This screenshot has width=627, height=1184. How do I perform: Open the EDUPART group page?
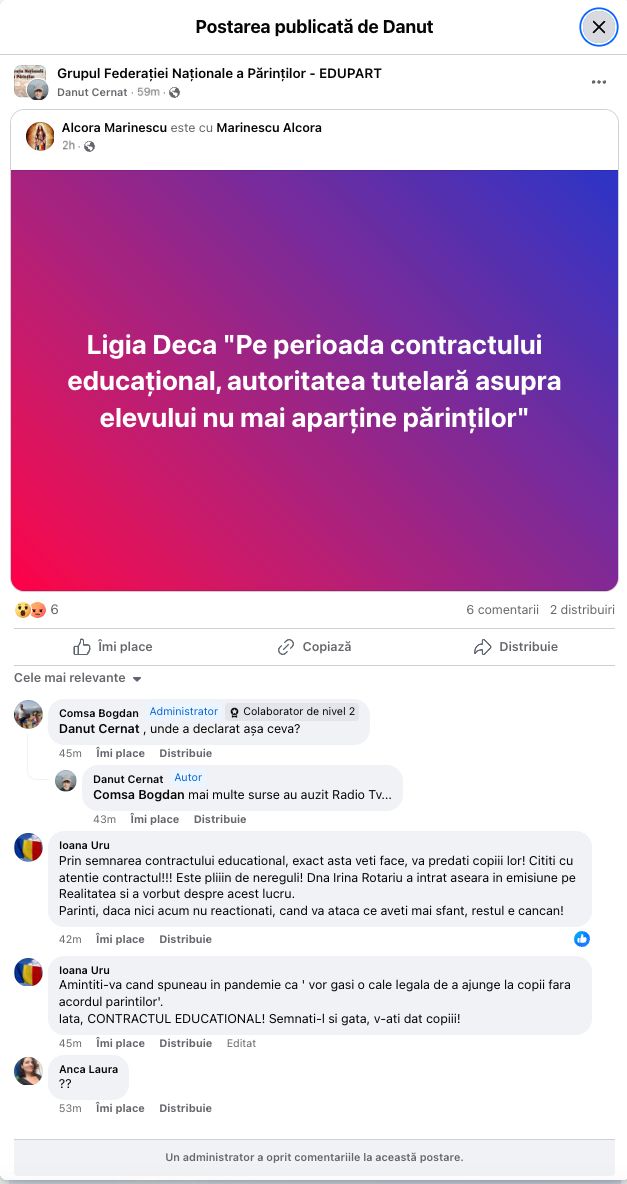[219, 73]
